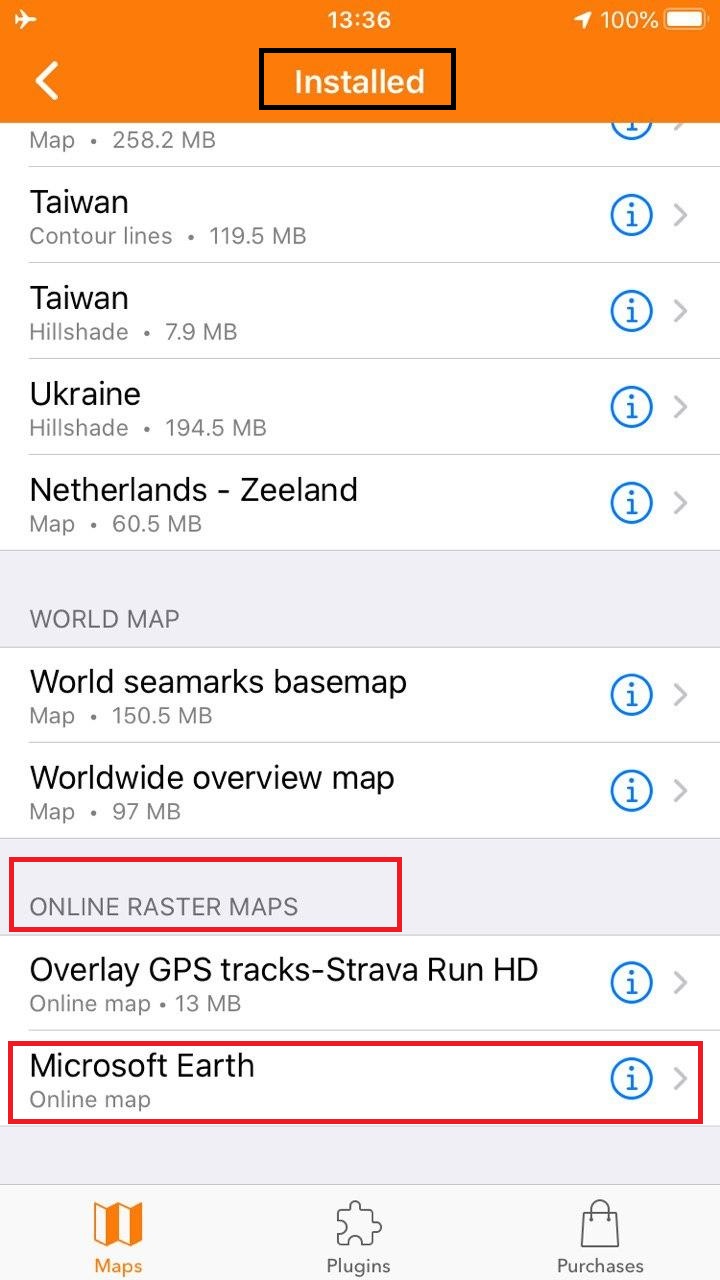Open Taiwan Contour lines entry
Screen dimensions: 720x1280
pyautogui.click(x=300, y=216)
